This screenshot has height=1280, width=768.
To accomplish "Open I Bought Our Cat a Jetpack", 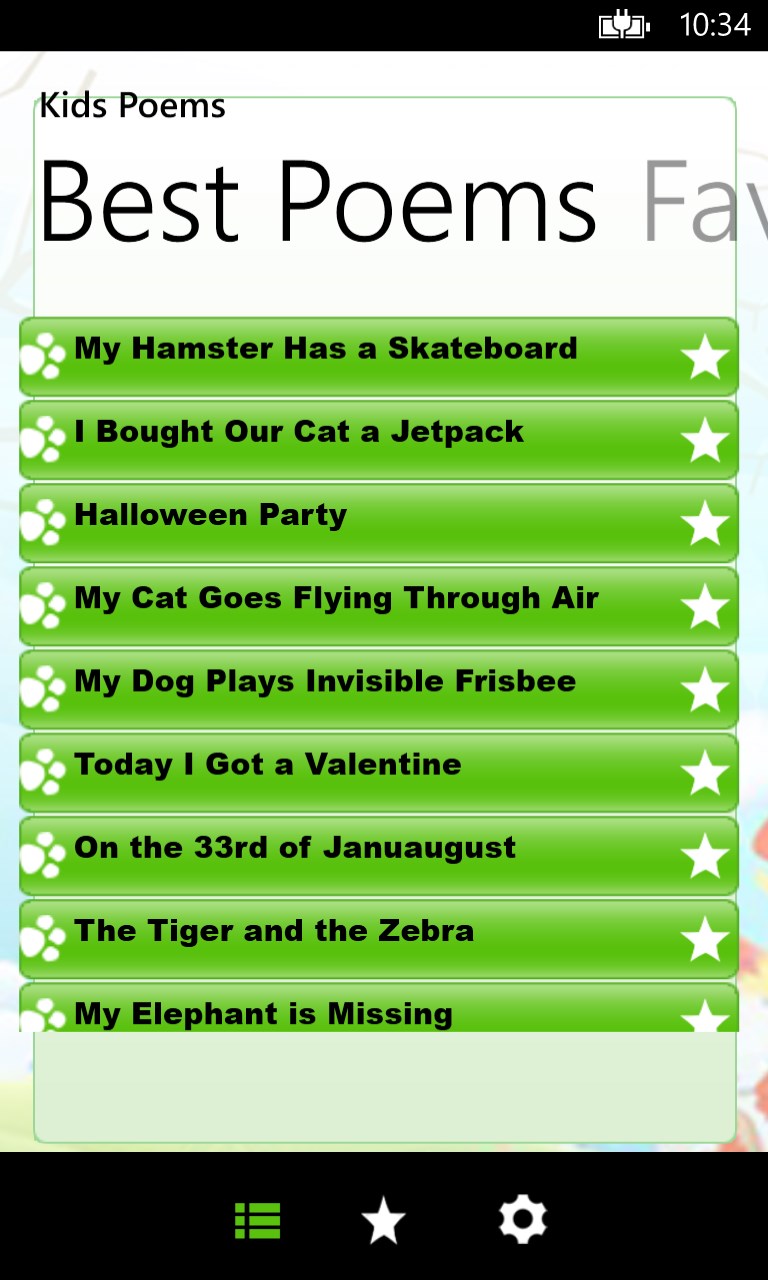I will click(x=299, y=432).
